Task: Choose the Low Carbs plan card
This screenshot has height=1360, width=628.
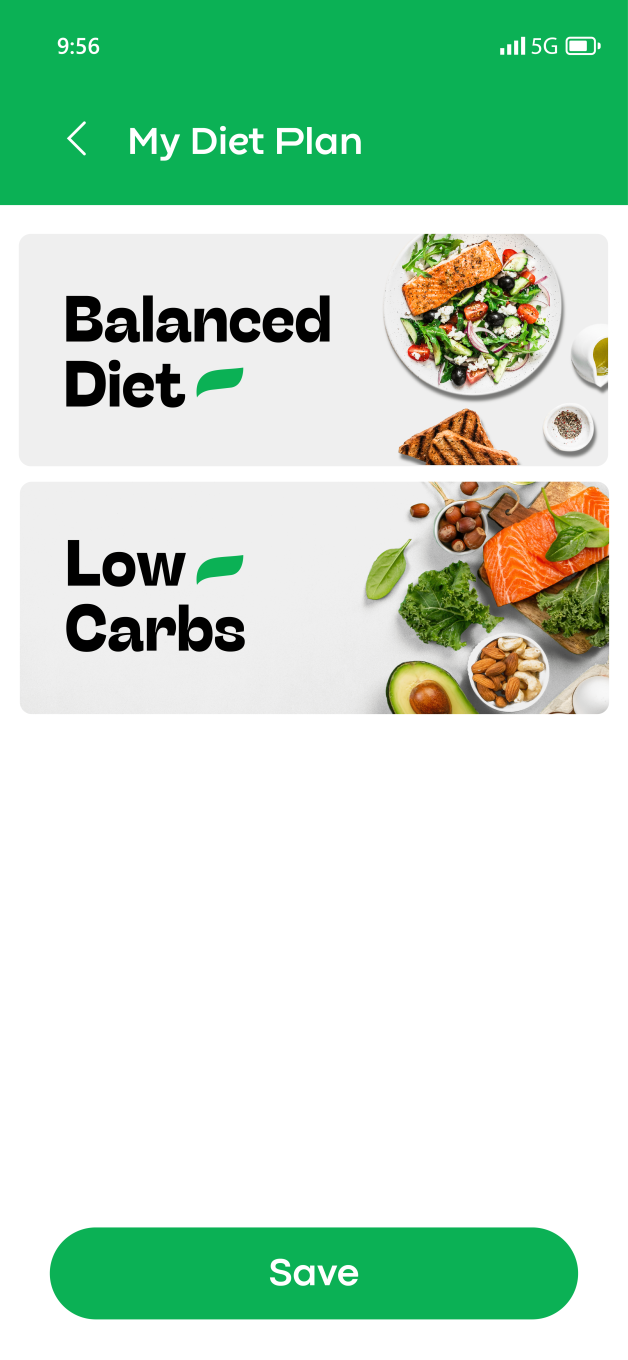Action: [313, 598]
